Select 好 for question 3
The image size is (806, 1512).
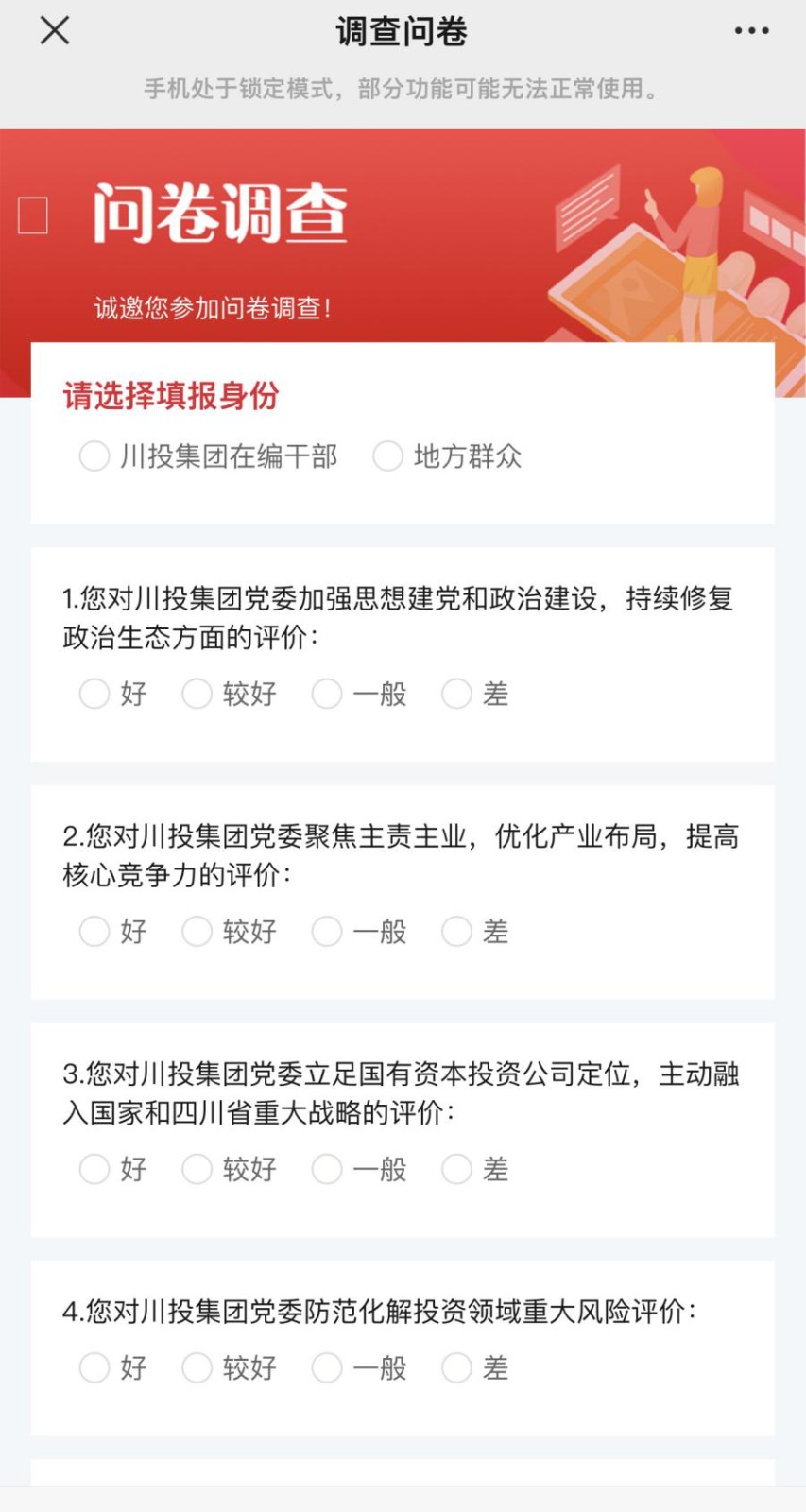point(94,1169)
